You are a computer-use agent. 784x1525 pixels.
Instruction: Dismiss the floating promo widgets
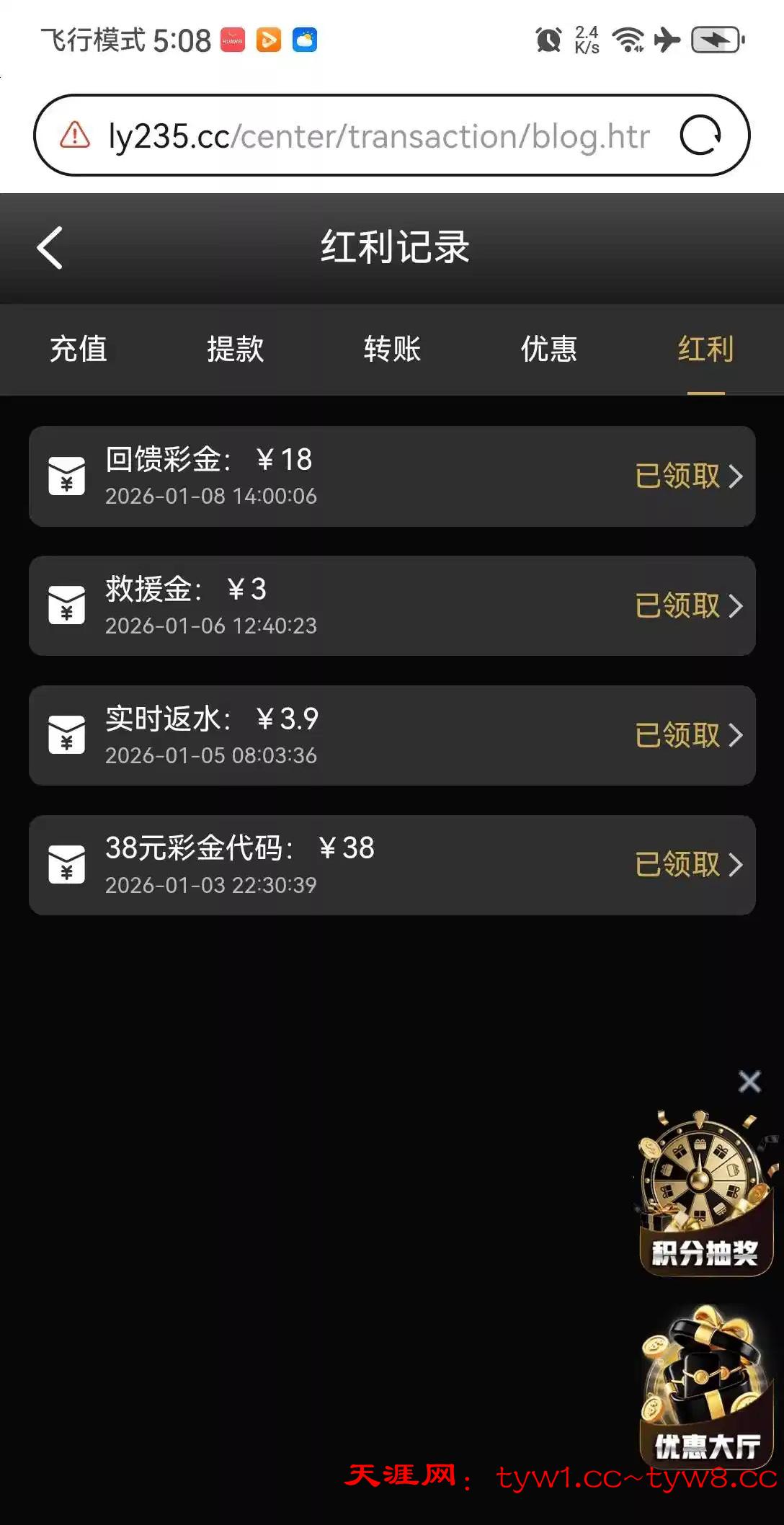749,1082
